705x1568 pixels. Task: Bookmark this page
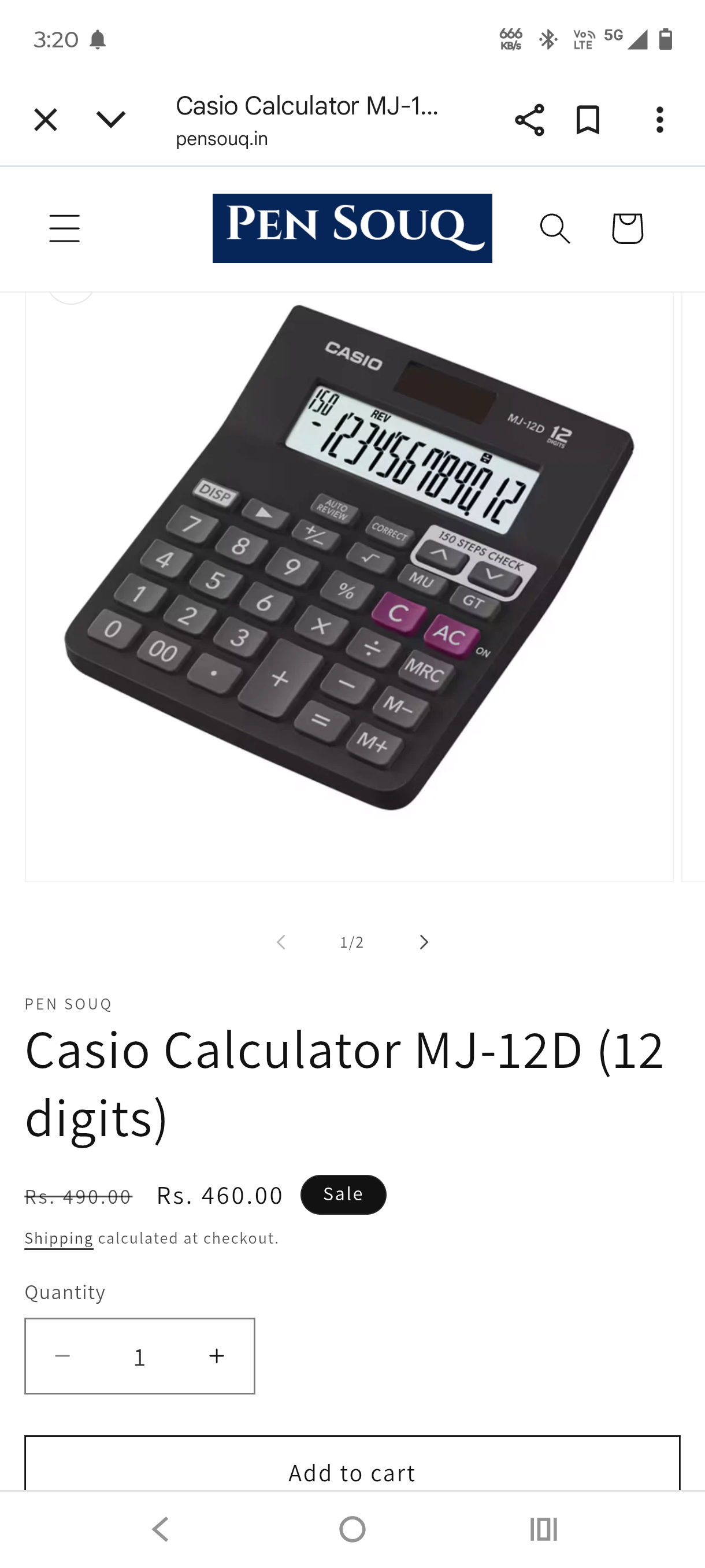click(x=588, y=120)
